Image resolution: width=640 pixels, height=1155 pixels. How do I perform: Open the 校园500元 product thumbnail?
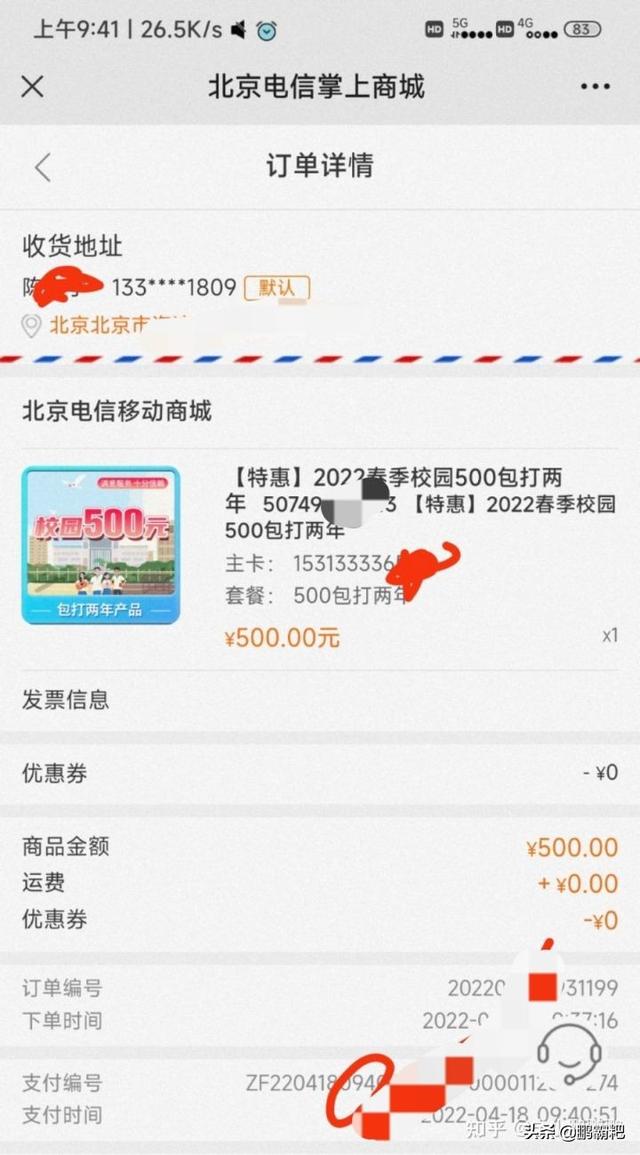[x=101, y=545]
